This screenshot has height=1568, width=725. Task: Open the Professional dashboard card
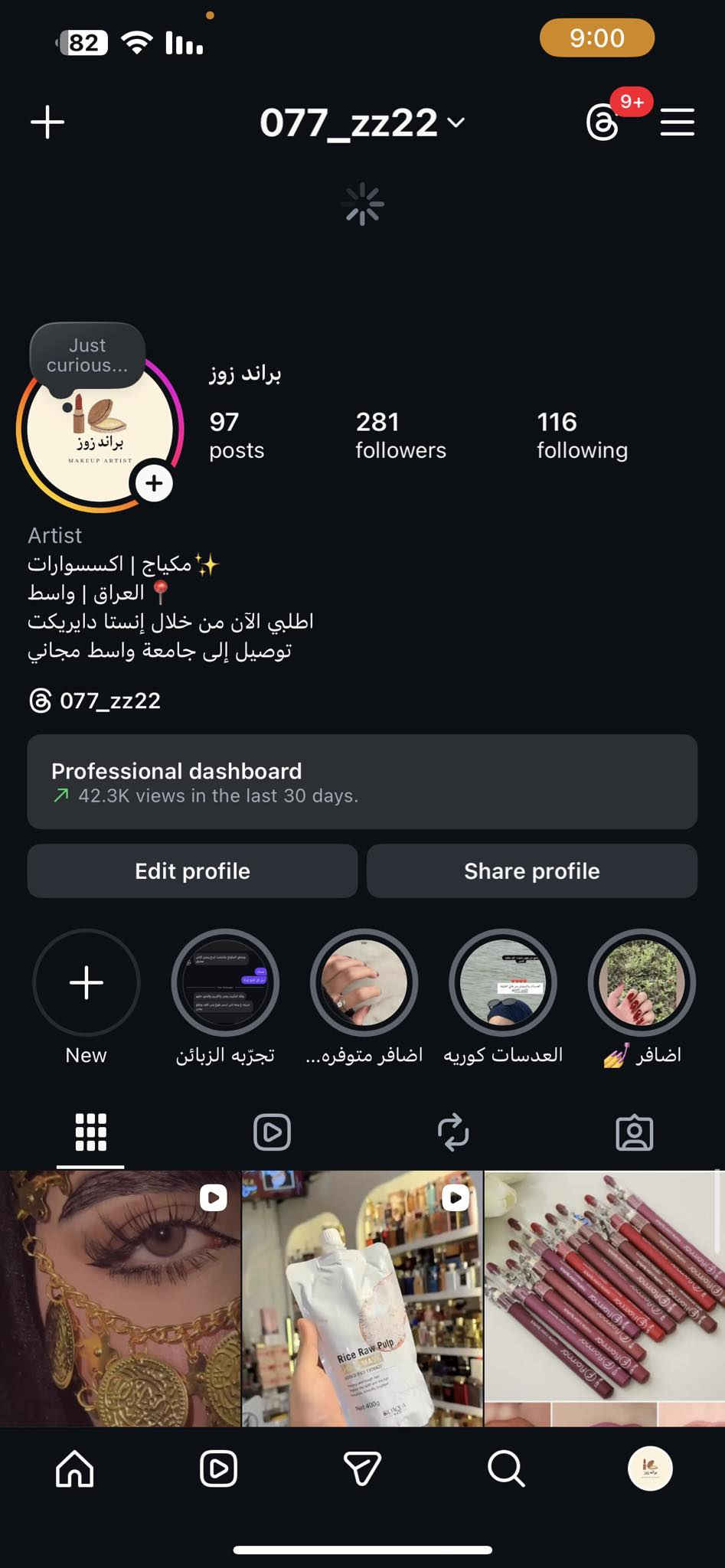click(362, 782)
